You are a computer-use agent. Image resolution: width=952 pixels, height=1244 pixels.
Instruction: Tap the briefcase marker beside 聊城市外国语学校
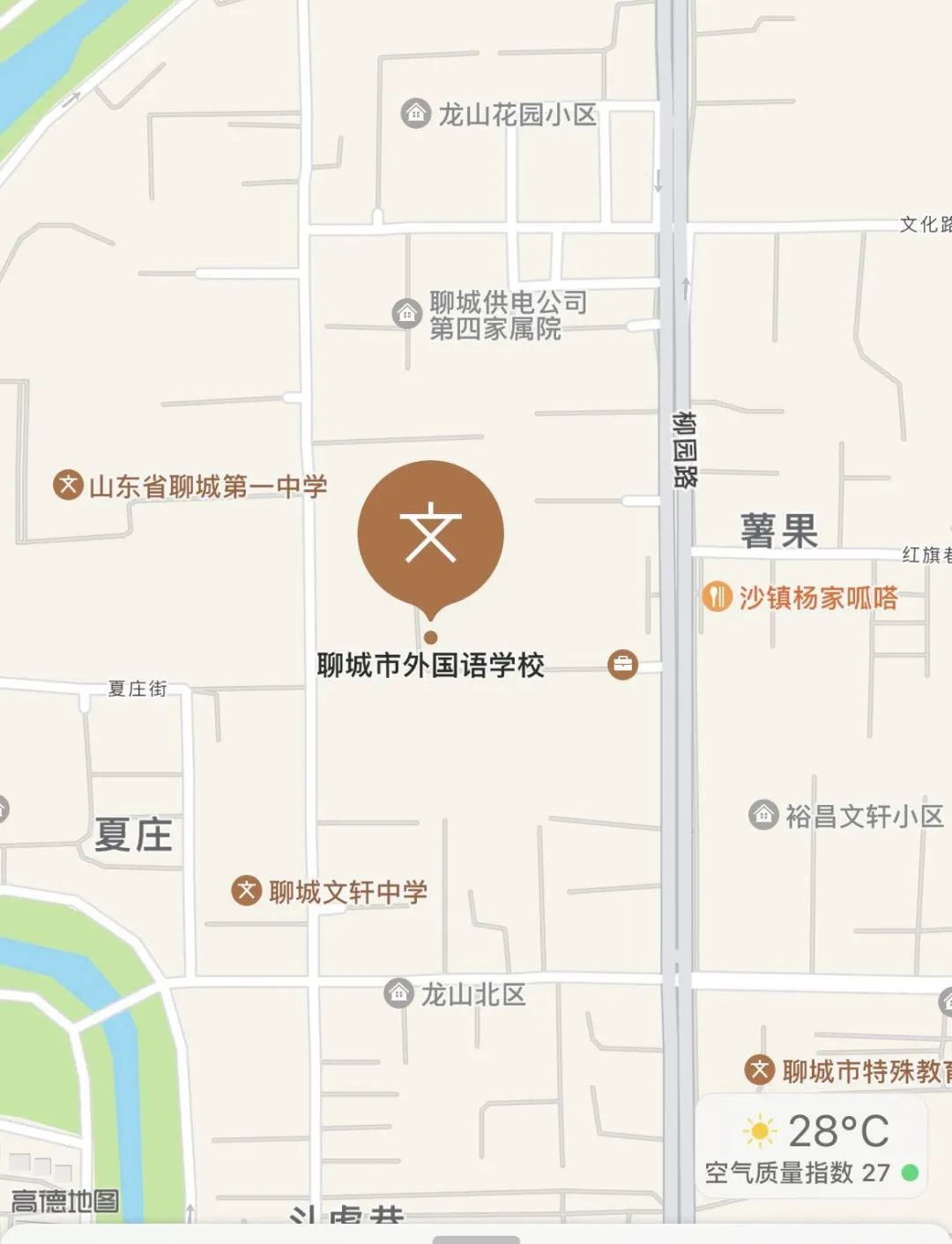pos(622,665)
